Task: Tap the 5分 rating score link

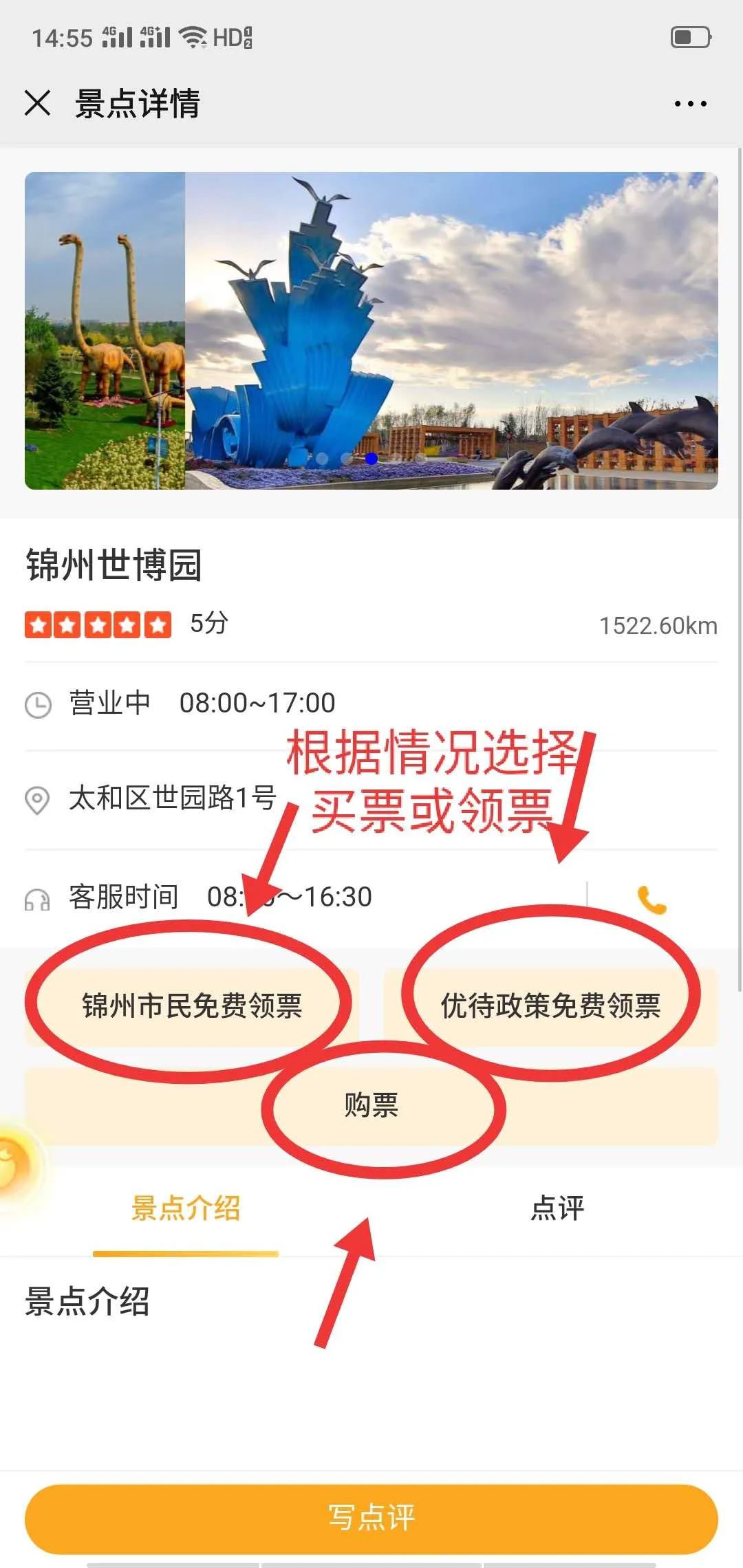Action: coord(208,624)
